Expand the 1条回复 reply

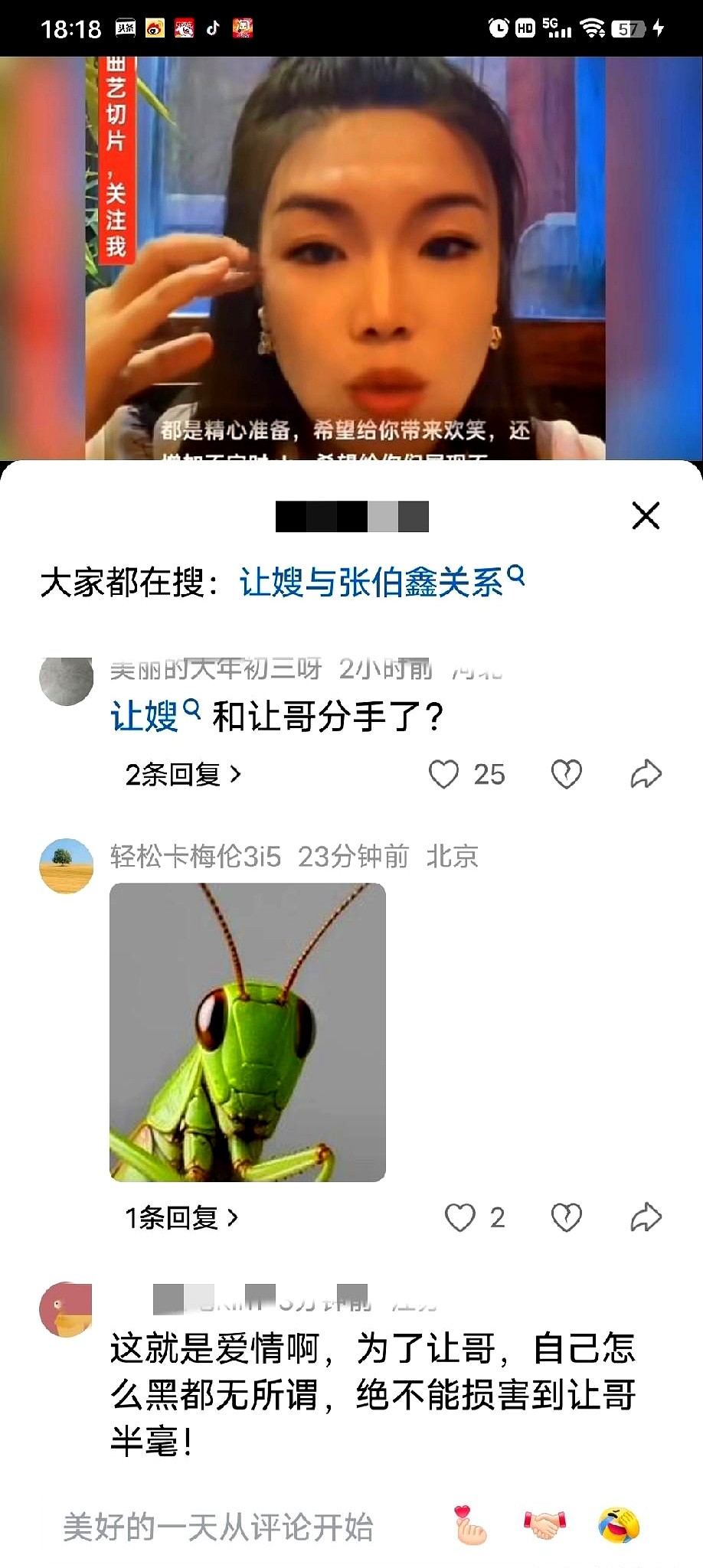pyautogui.click(x=181, y=1217)
